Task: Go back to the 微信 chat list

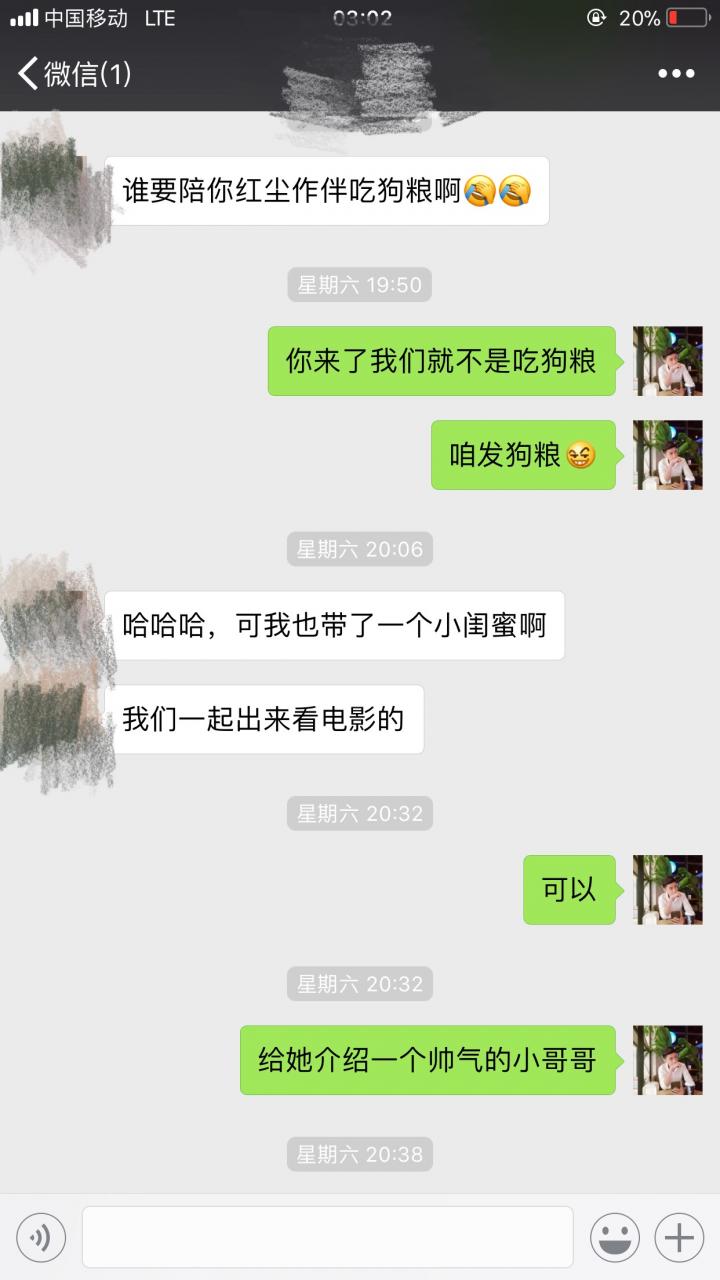Action: [x=72, y=74]
